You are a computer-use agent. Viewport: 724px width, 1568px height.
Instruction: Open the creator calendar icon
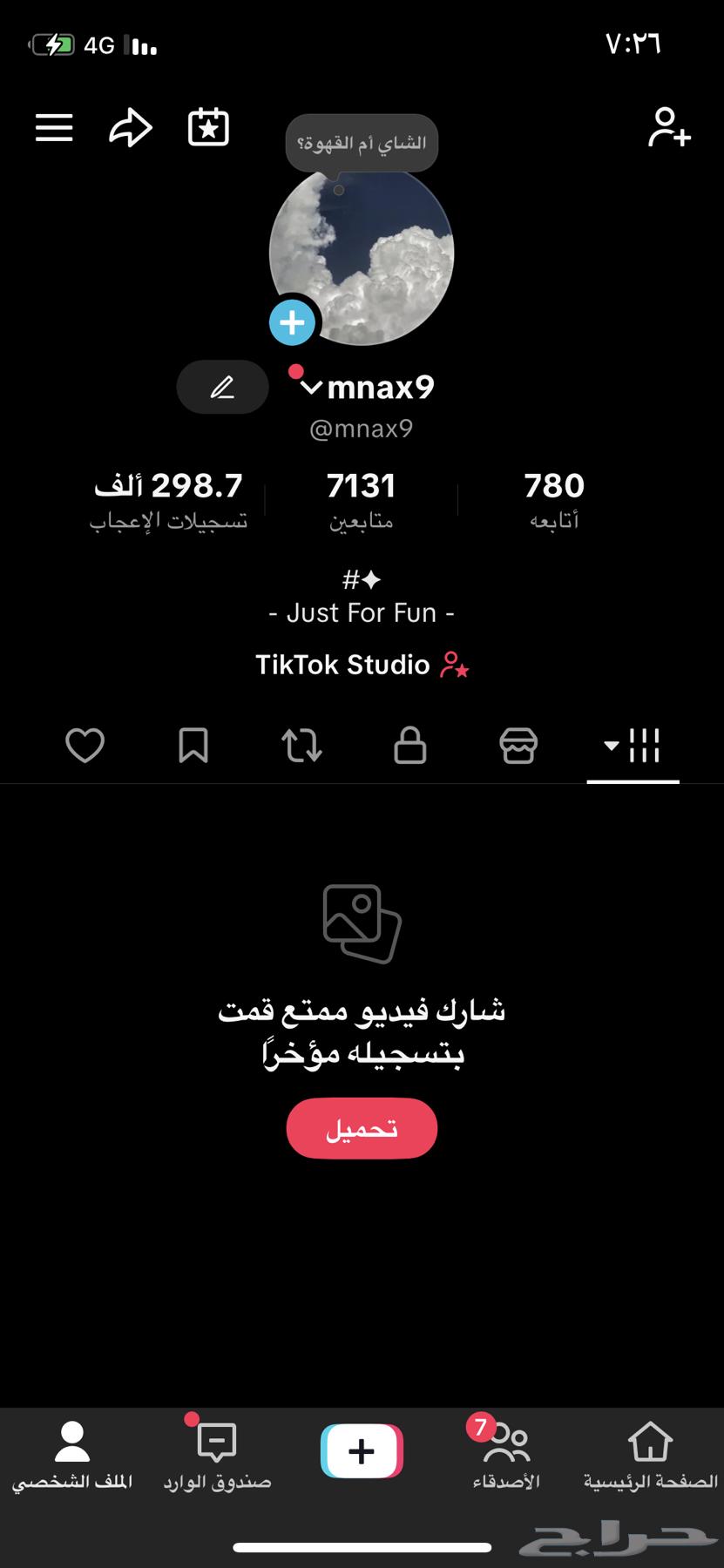click(x=207, y=127)
